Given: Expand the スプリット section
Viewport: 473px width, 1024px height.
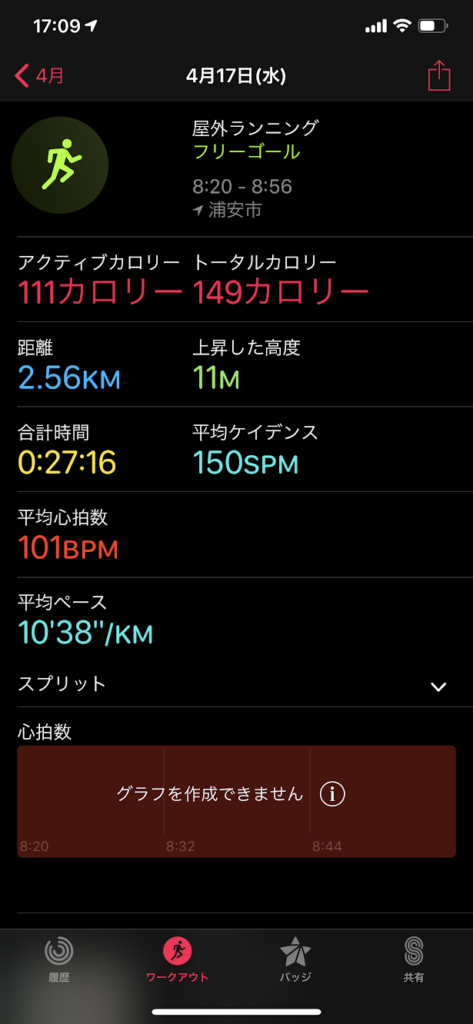Looking at the screenshot, I should point(236,684).
